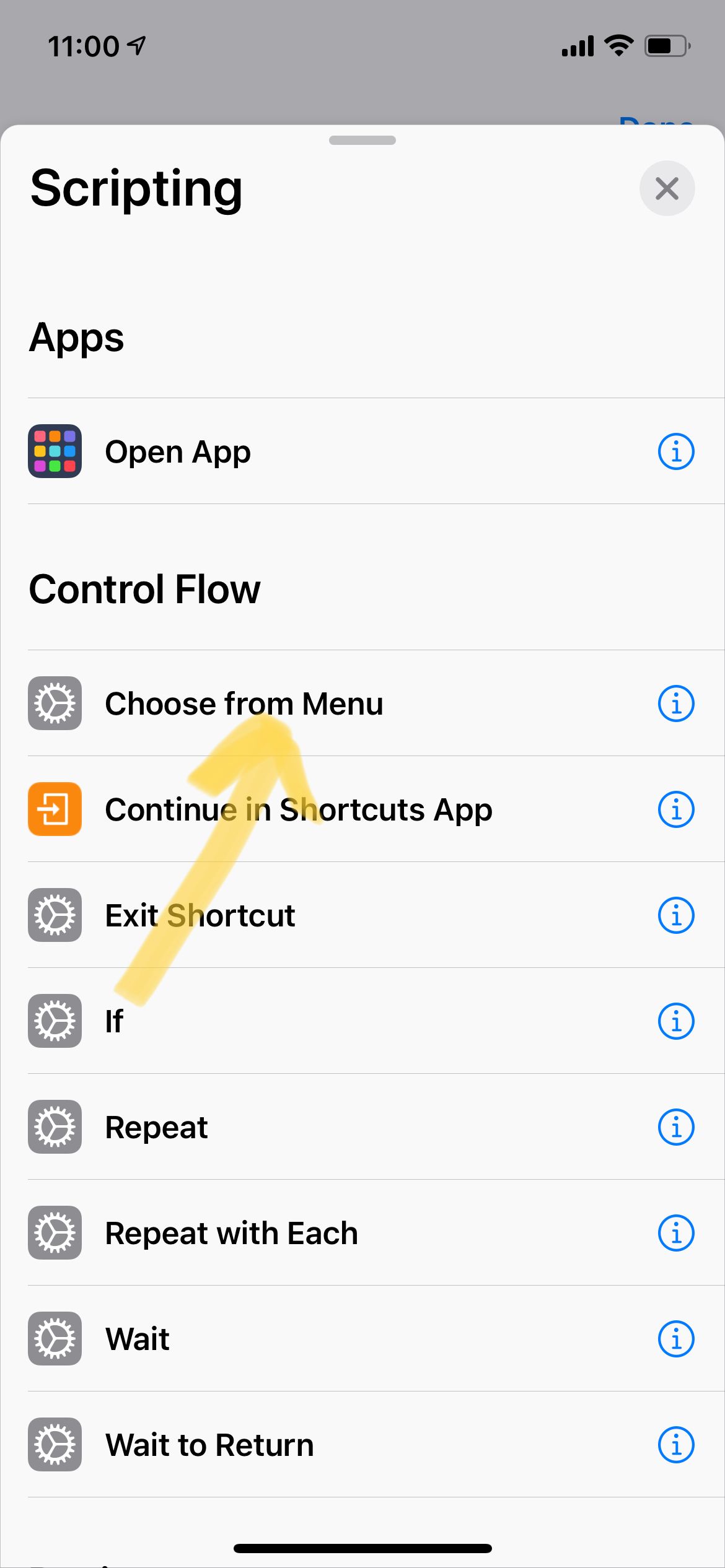
Task: Select Choose from Menu action
Action: 244,703
